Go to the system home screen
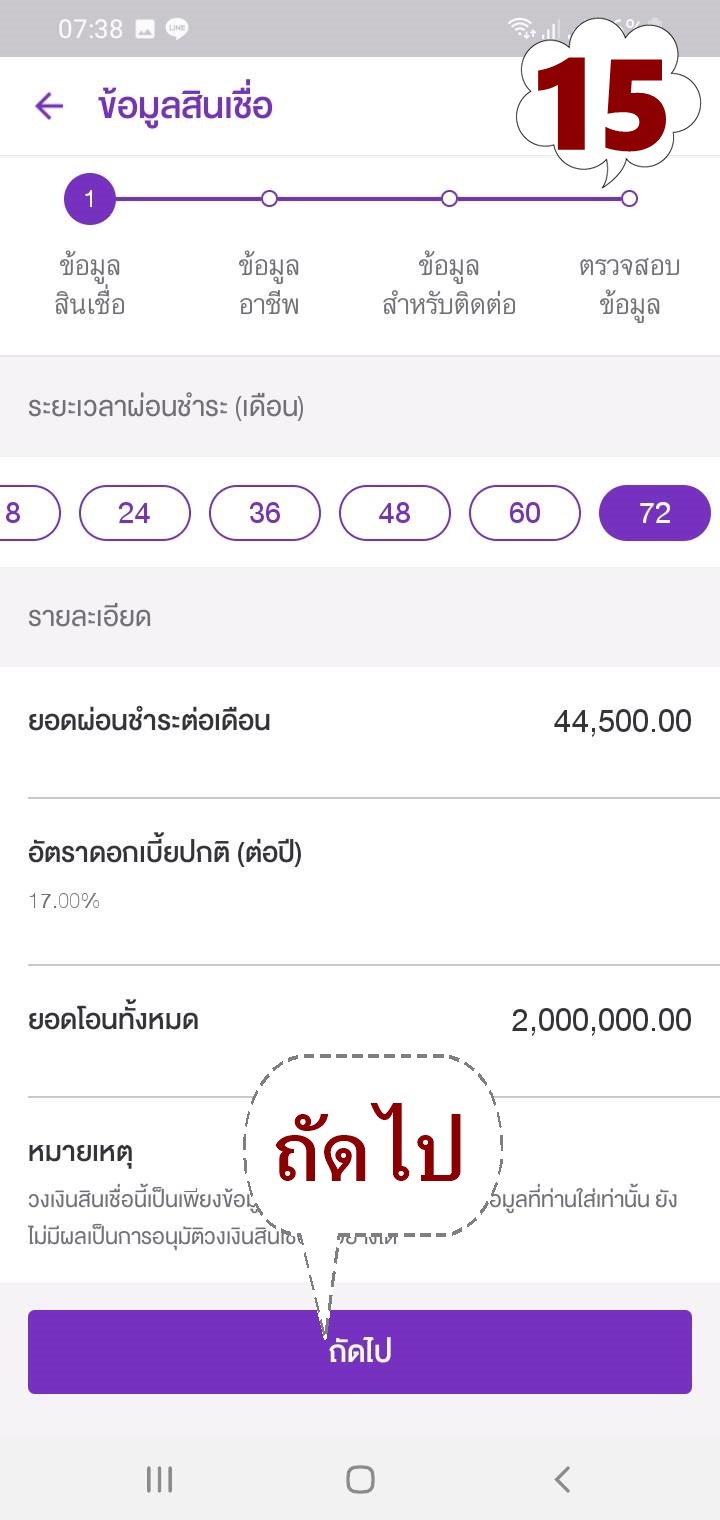This screenshot has height=1520, width=720. (360, 1479)
